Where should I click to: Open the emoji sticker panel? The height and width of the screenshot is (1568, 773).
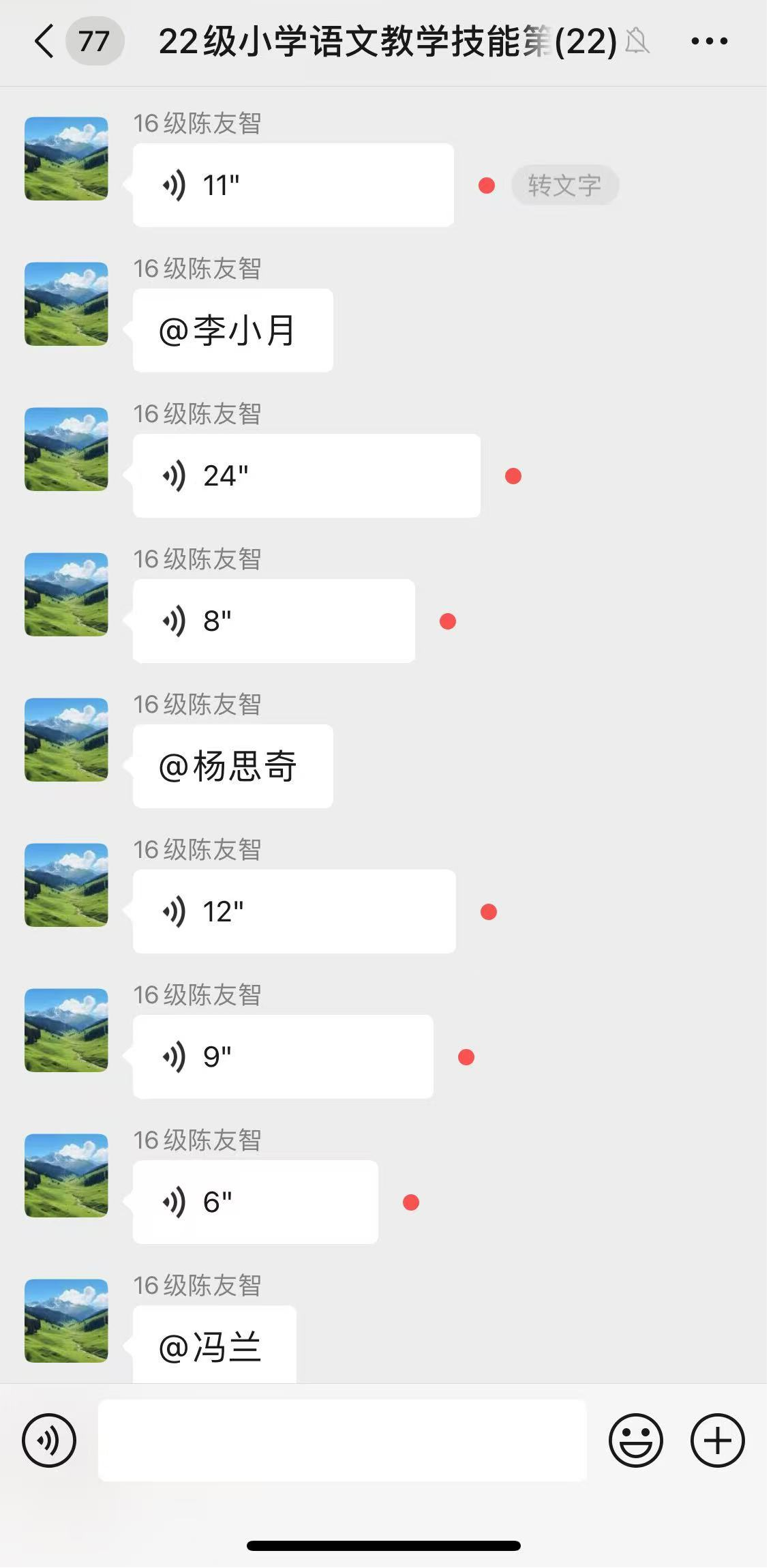click(x=635, y=1440)
